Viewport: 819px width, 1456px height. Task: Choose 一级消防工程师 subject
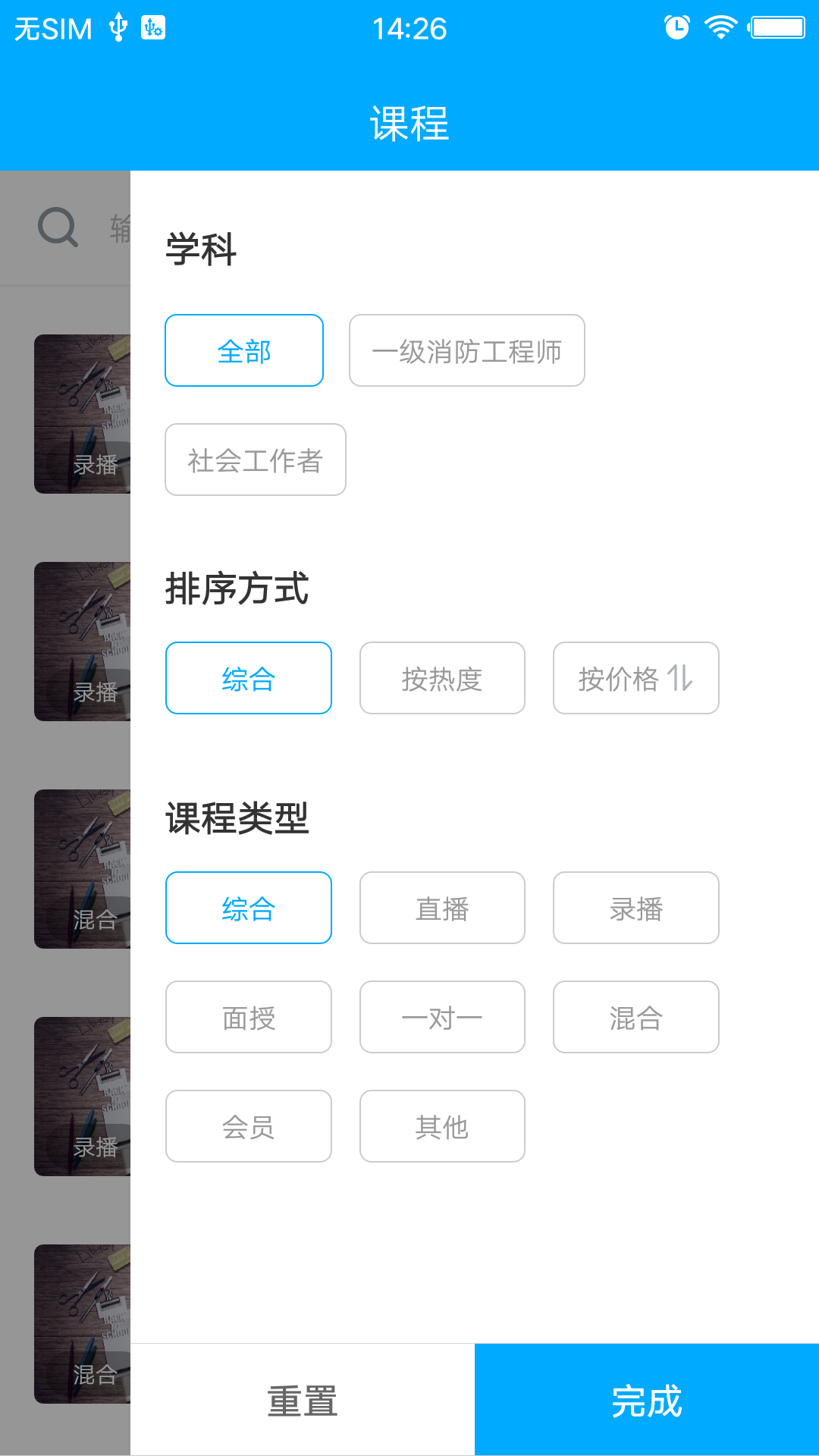467,350
